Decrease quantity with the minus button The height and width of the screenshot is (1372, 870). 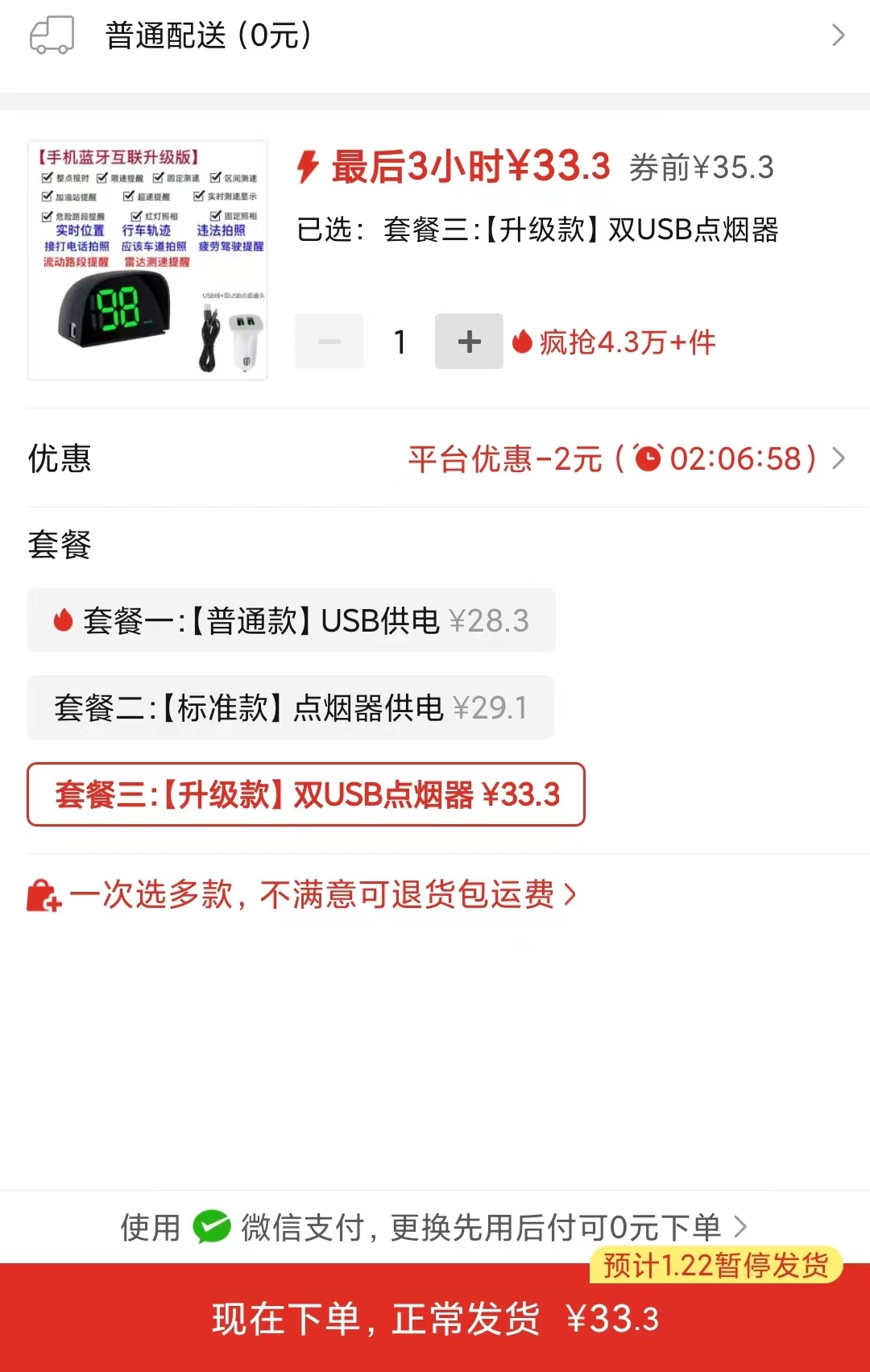click(329, 342)
